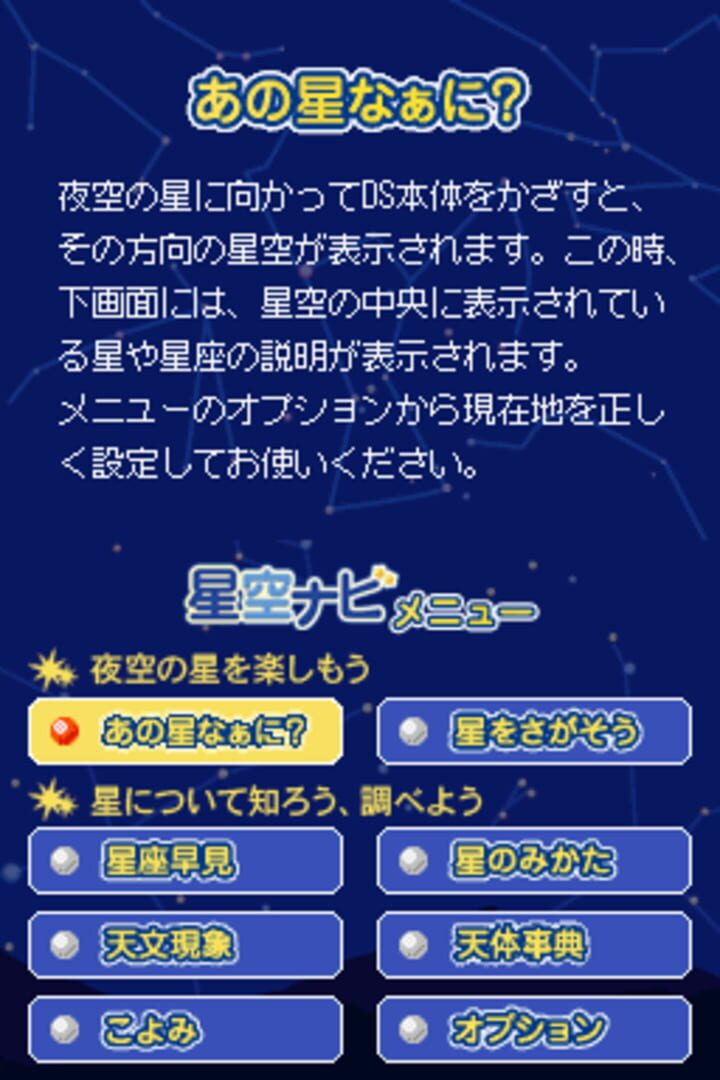
Task: Click the sphere icon on 星のみかた button
Action: (414, 860)
